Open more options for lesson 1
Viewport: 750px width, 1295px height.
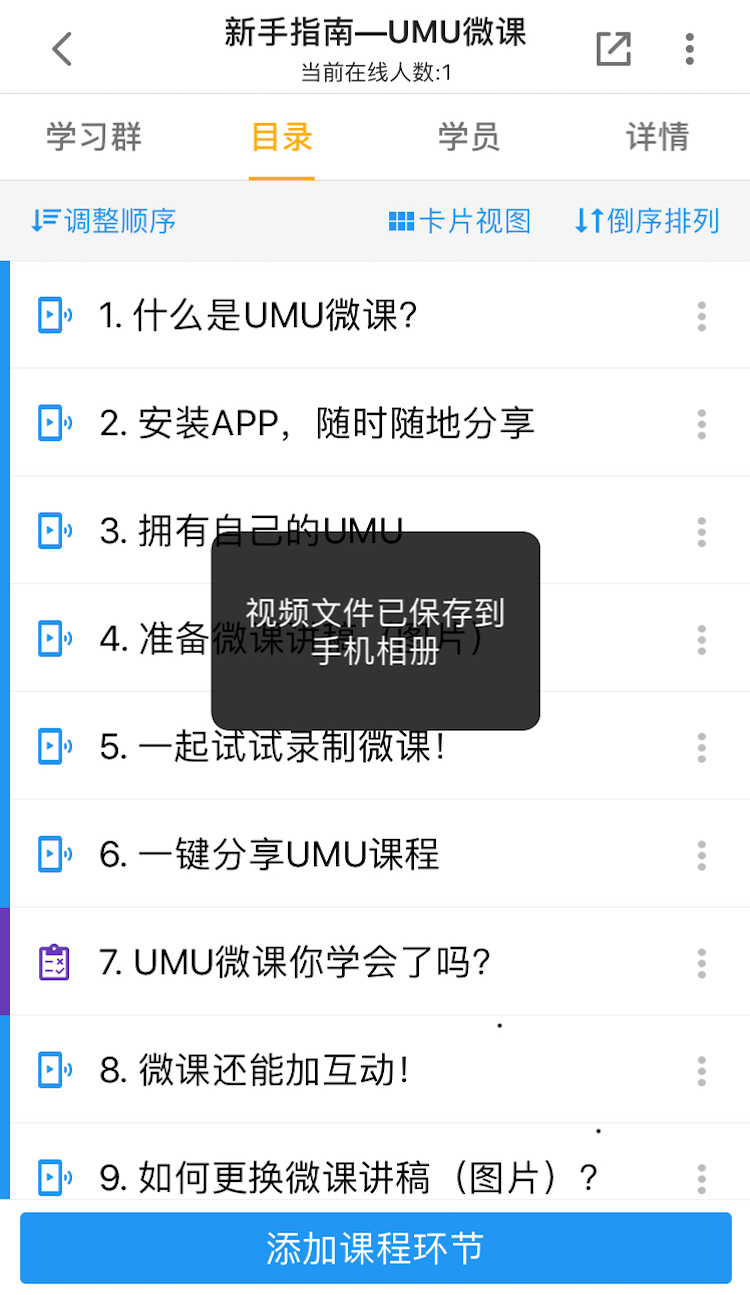tap(702, 316)
